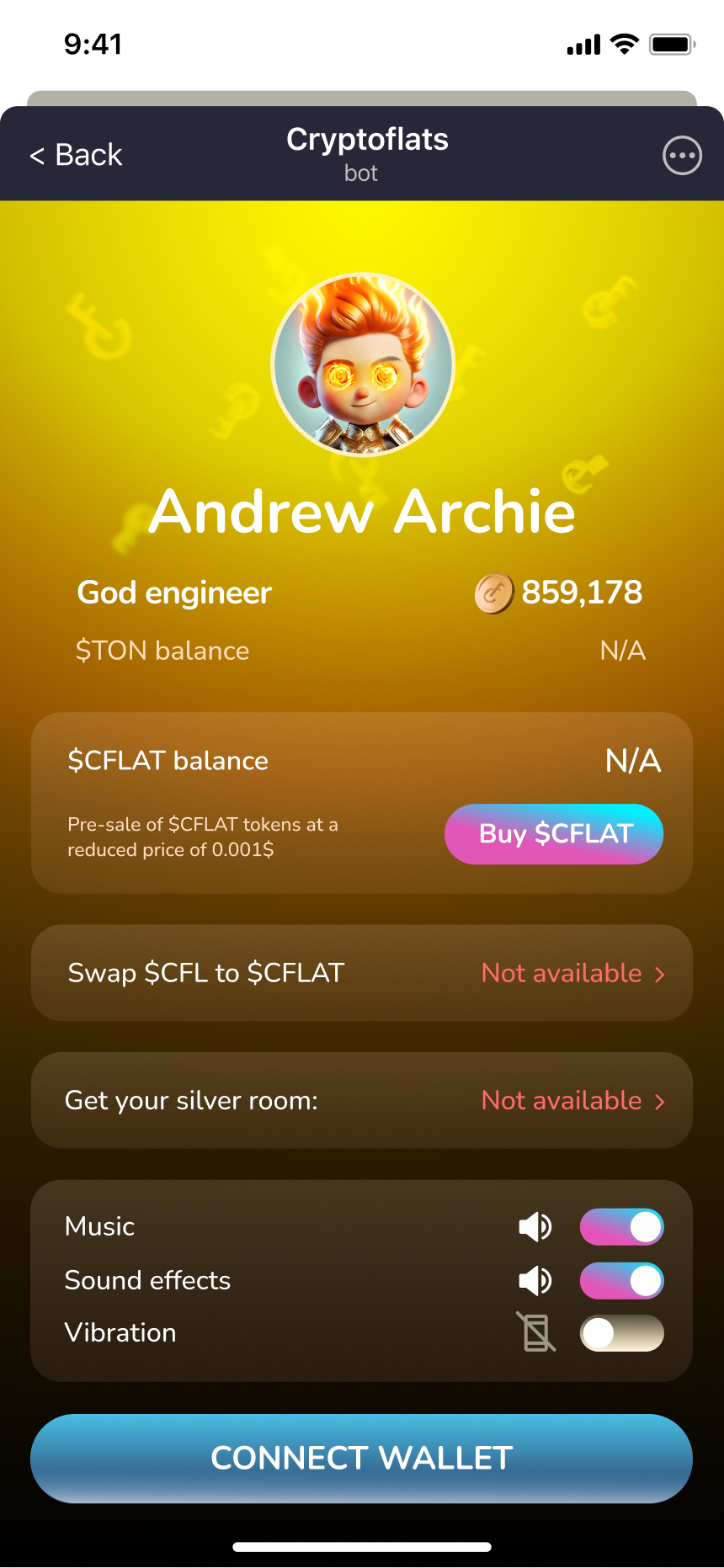Image resolution: width=724 pixels, height=1568 pixels.
Task: Tap Andrew Archie's profile avatar
Action: [x=363, y=364]
